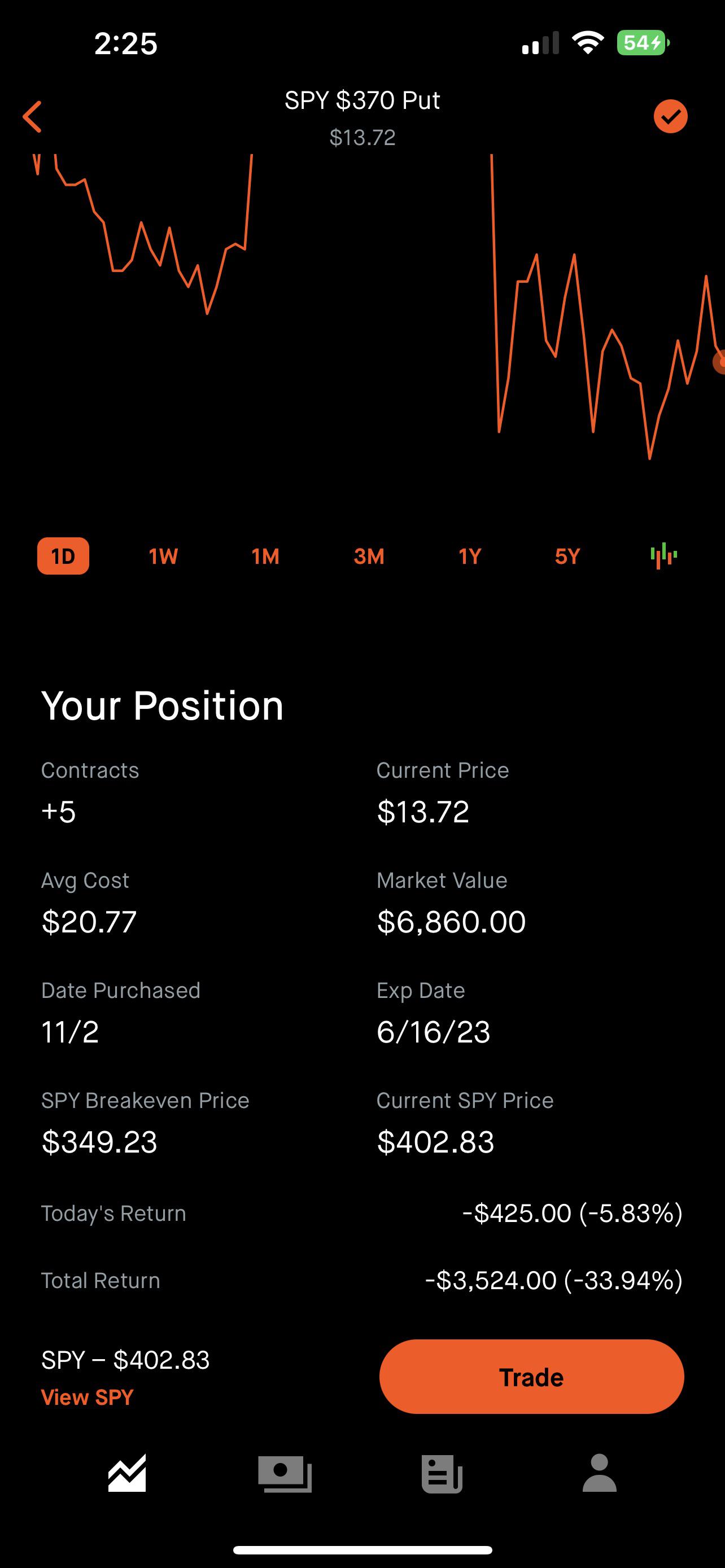Tap the Trade button
The image size is (725, 1568).
click(531, 1377)
